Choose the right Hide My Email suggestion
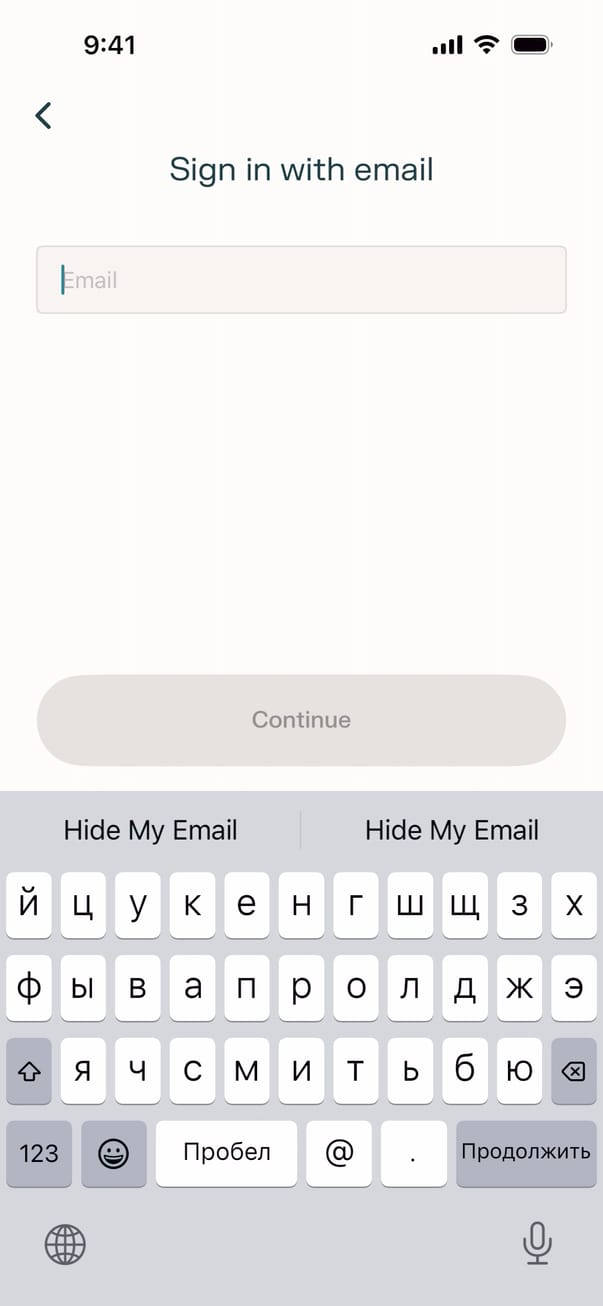This screenshot has height=1306, width=603. (x=452, y=830)
